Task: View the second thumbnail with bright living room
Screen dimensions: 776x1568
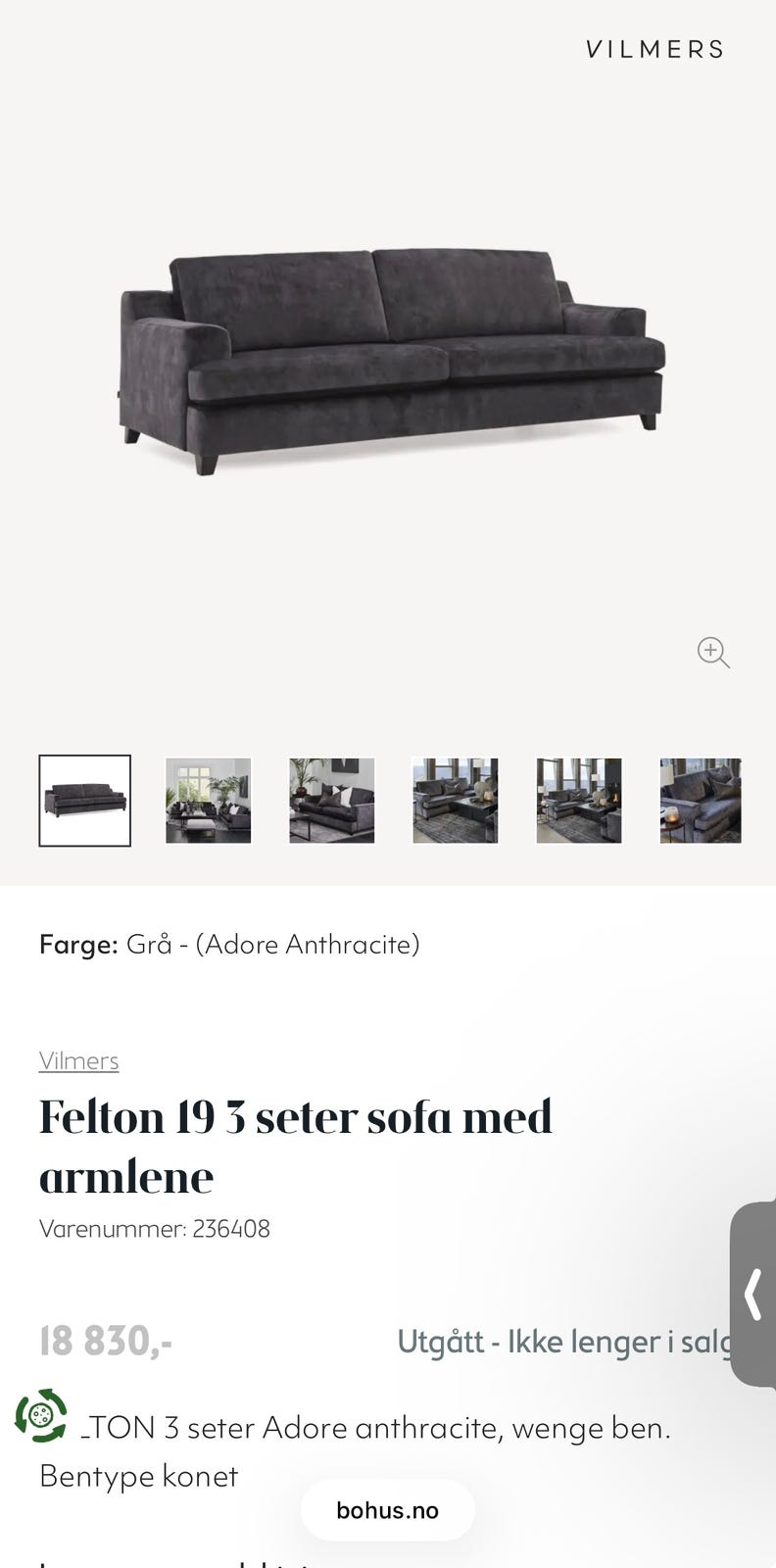Action: point(209,801)
